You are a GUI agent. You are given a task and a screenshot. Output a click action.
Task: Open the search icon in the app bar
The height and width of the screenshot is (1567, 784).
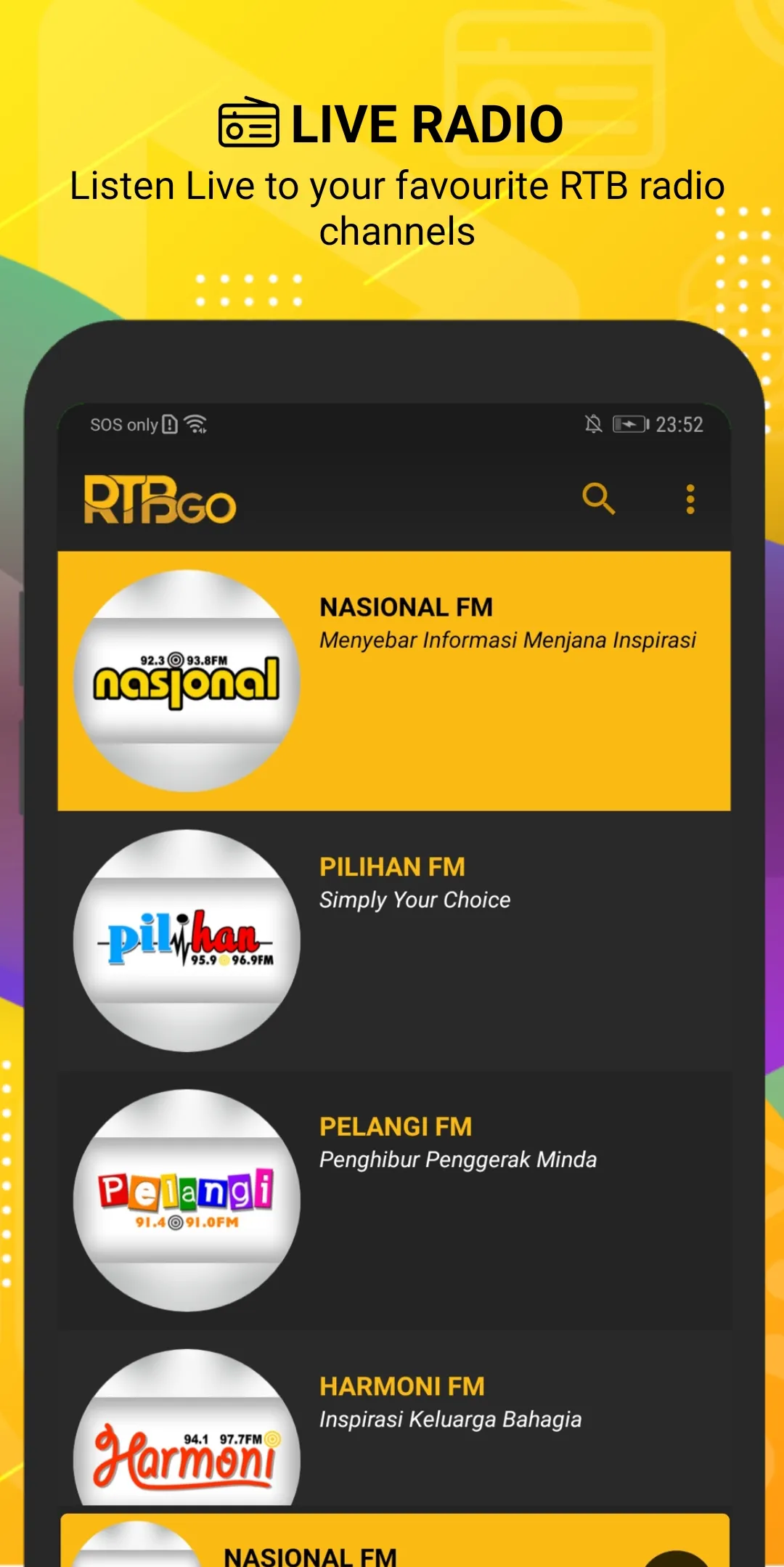click(600, 500)
